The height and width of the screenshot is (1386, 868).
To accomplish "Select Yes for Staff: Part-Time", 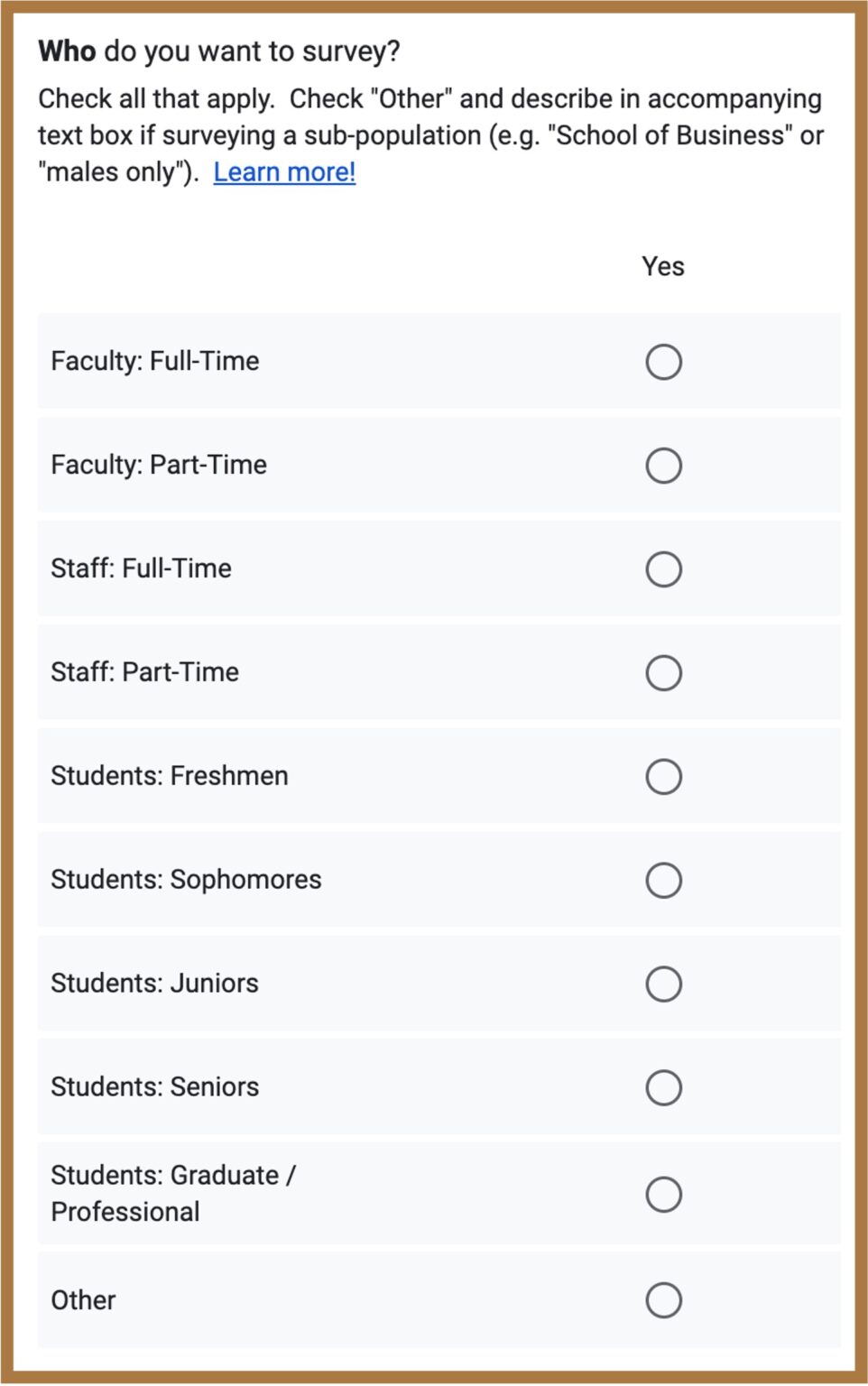I will 663,672.
